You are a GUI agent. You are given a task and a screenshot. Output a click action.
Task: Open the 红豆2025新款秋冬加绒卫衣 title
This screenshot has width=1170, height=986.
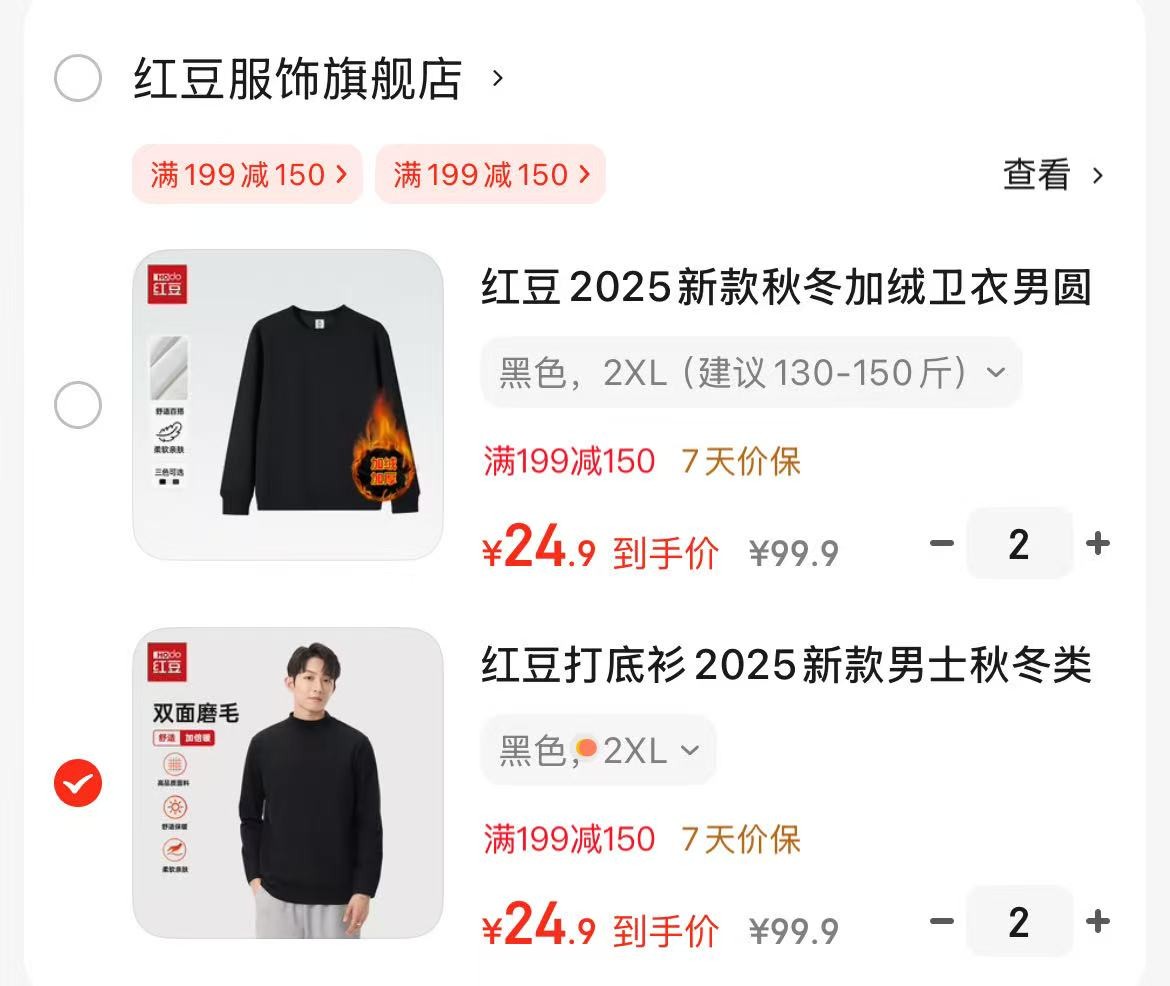[x=785, y=288]
